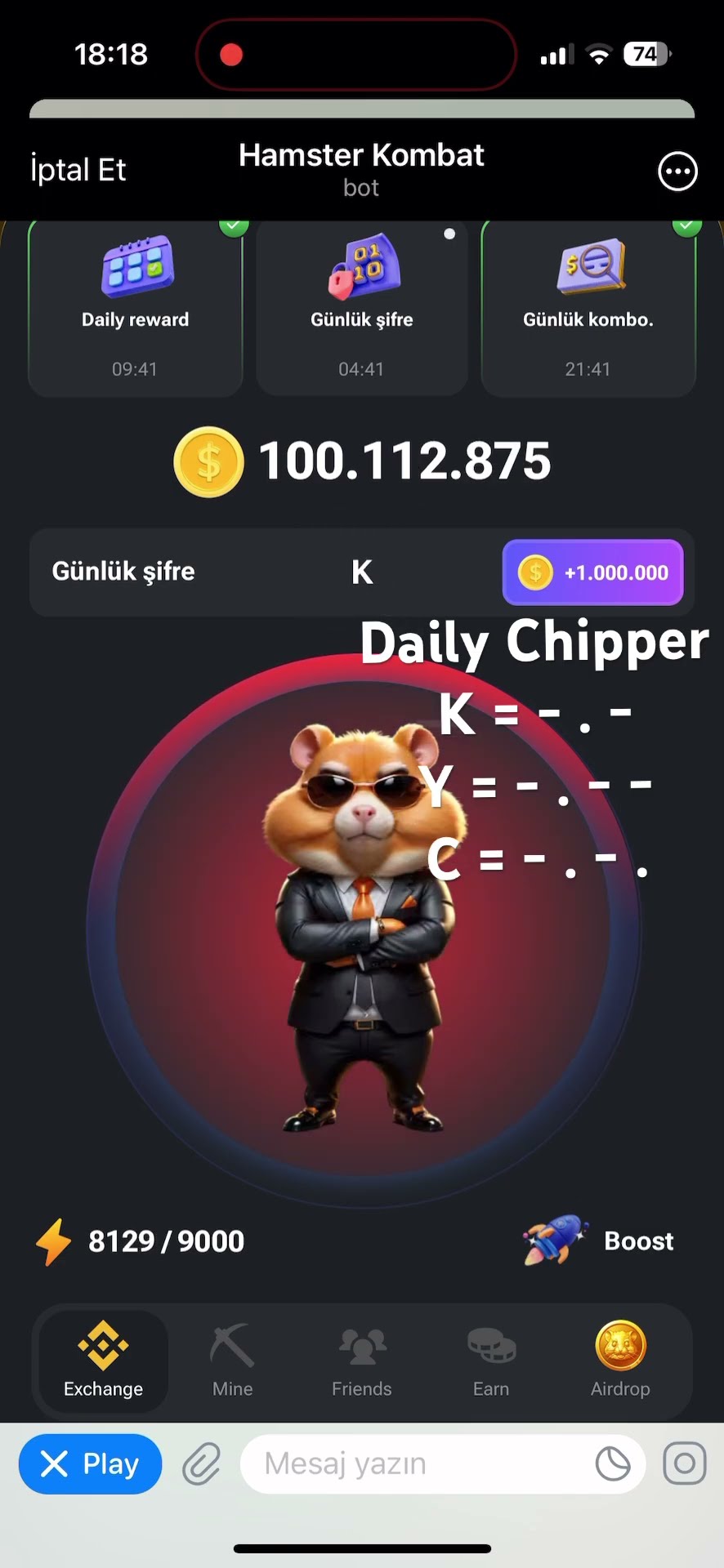Open the Günlük kombo. card
The image size is (724, 1568).
coord(588,309)
